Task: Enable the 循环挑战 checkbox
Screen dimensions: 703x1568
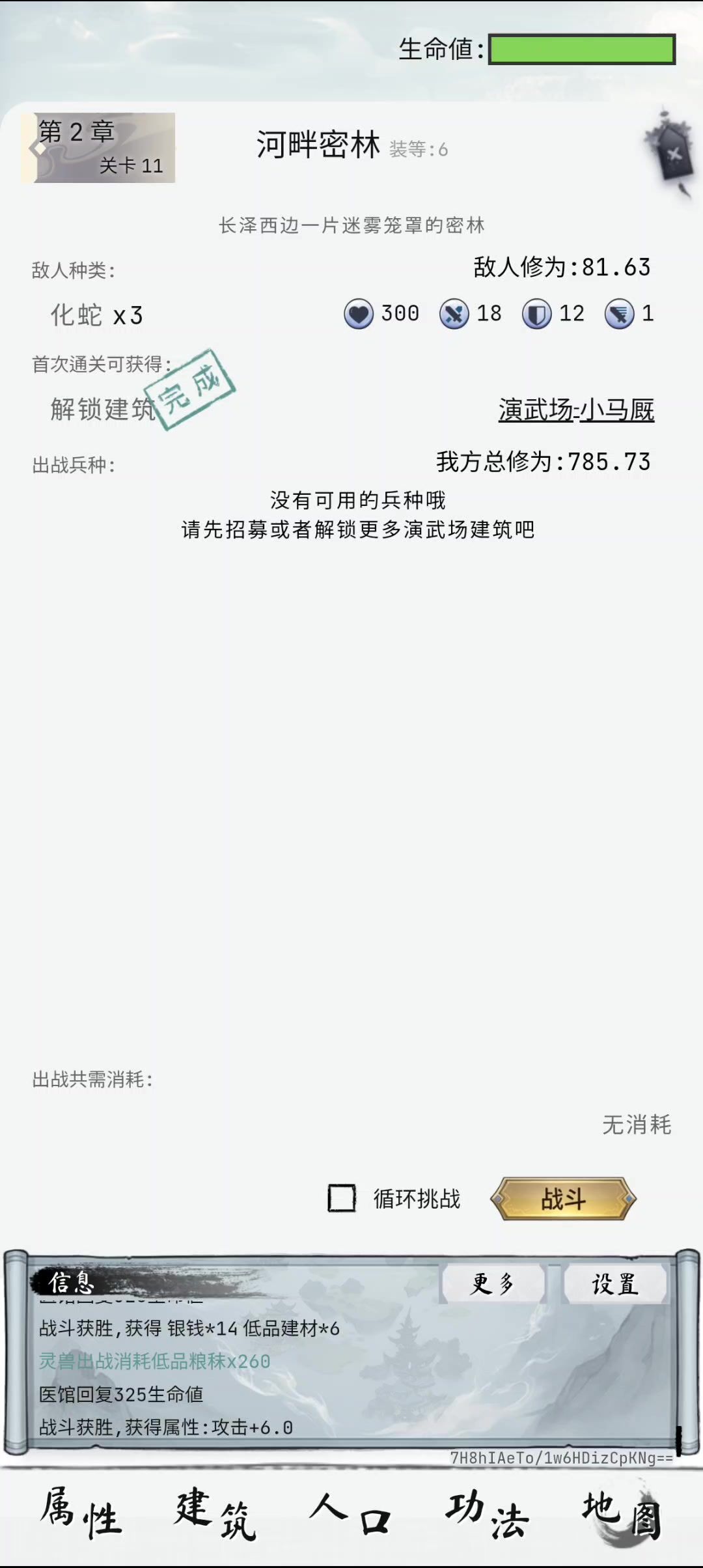Action: tap(341, 1198)
